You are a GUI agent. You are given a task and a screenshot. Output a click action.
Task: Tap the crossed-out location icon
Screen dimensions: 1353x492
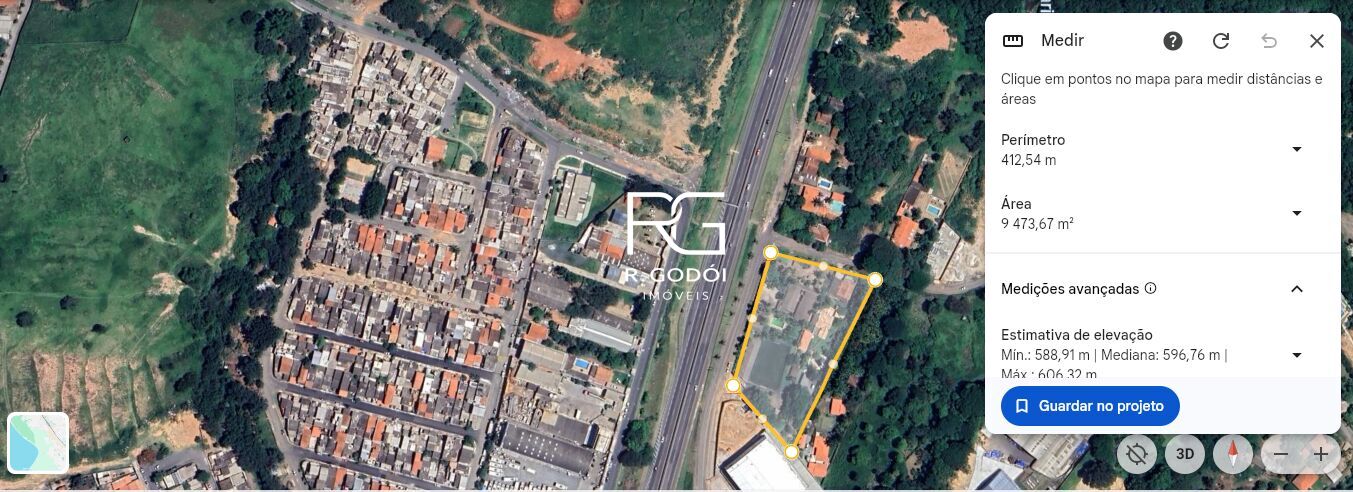[1137, 454]
